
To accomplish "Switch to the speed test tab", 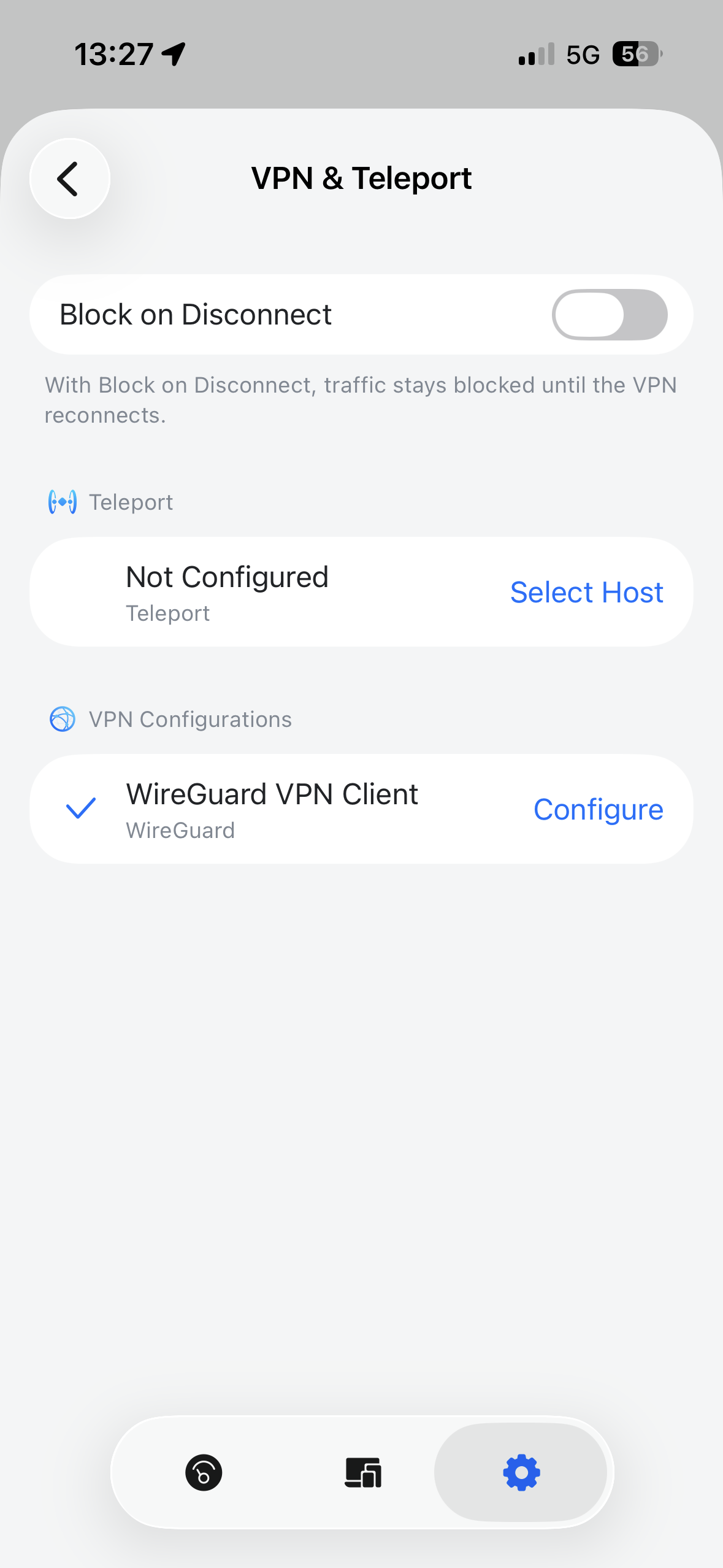I will [x=204, y=1472].
